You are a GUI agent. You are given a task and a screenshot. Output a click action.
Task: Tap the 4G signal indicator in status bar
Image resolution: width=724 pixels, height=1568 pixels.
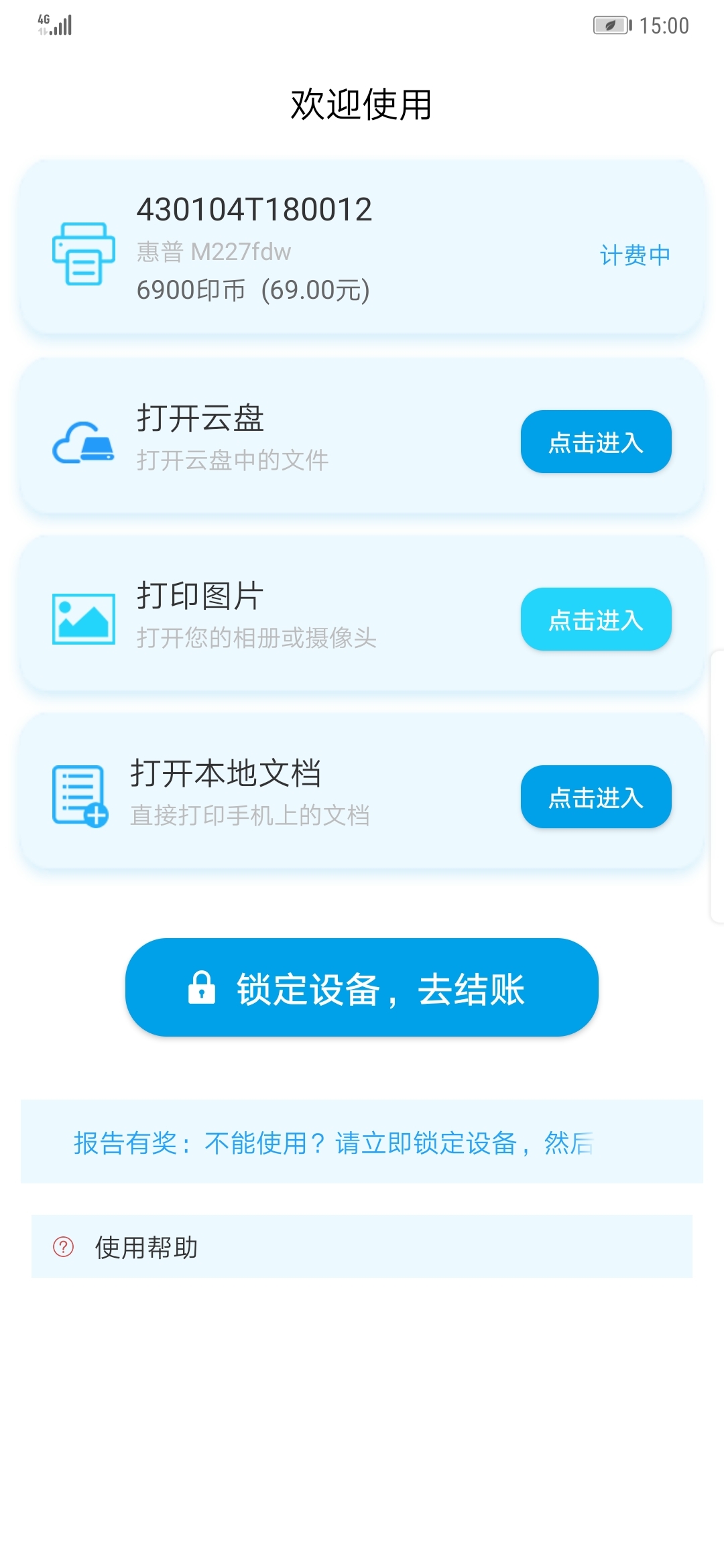[52, 24]
